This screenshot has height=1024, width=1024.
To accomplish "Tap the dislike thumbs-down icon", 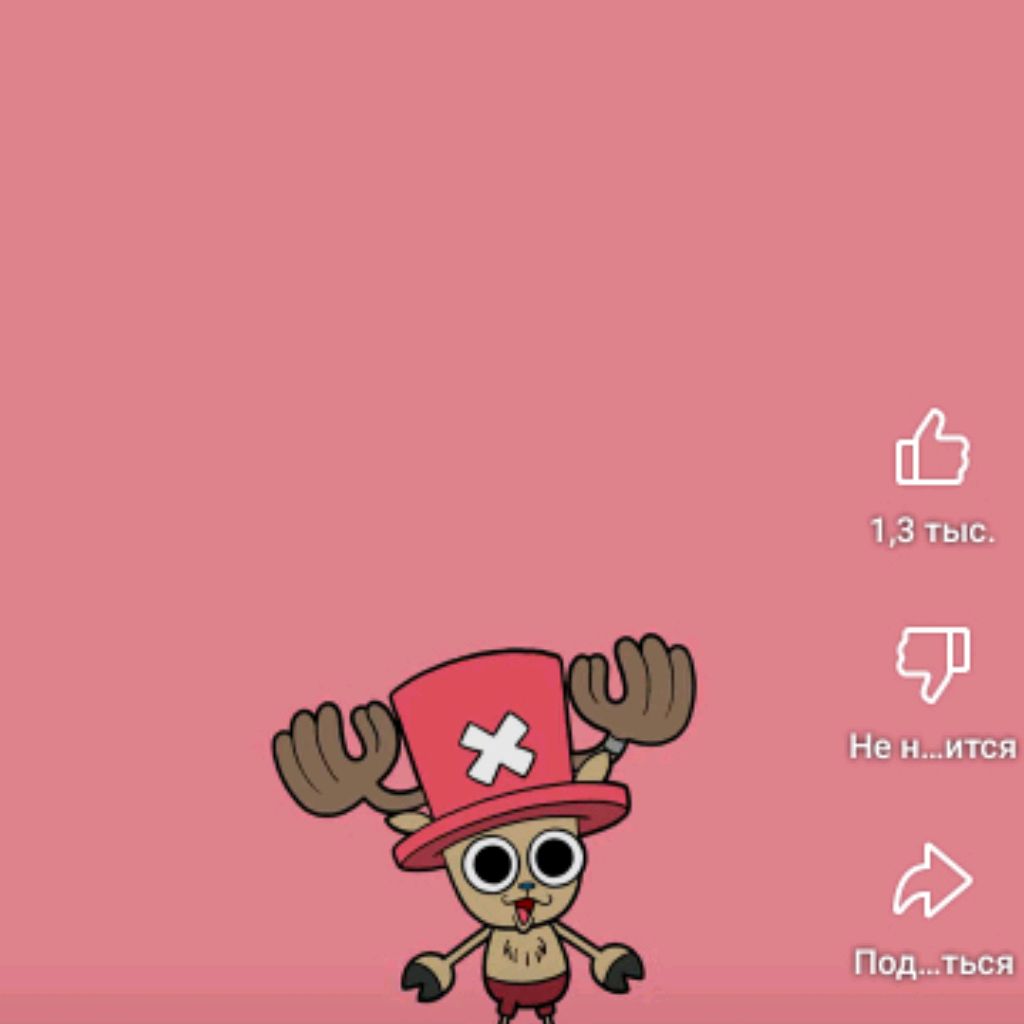I will point(932,662).
